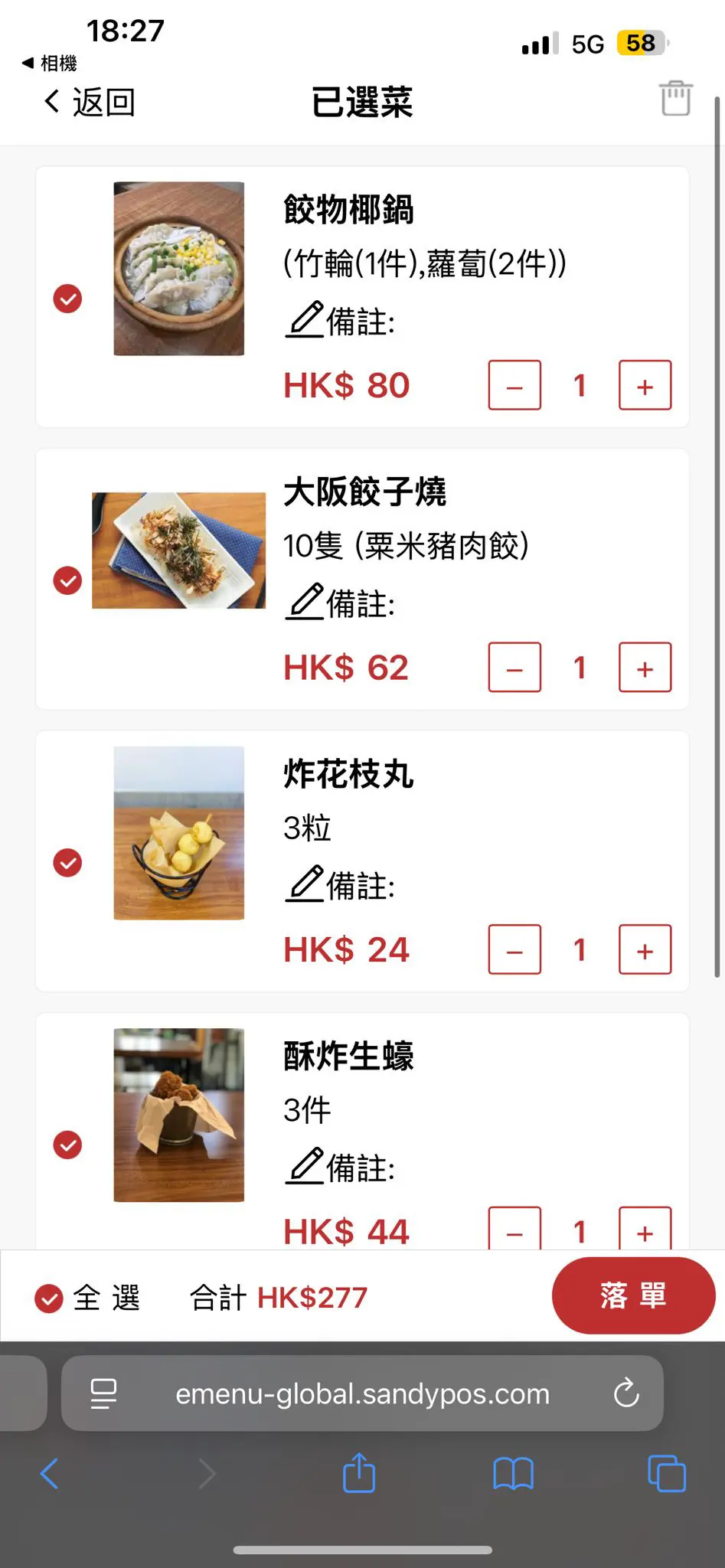725x1568 pixels.
Task: Edit the 備註 note for 酥炸生蠔
Action: click(x=340, y=1167)
